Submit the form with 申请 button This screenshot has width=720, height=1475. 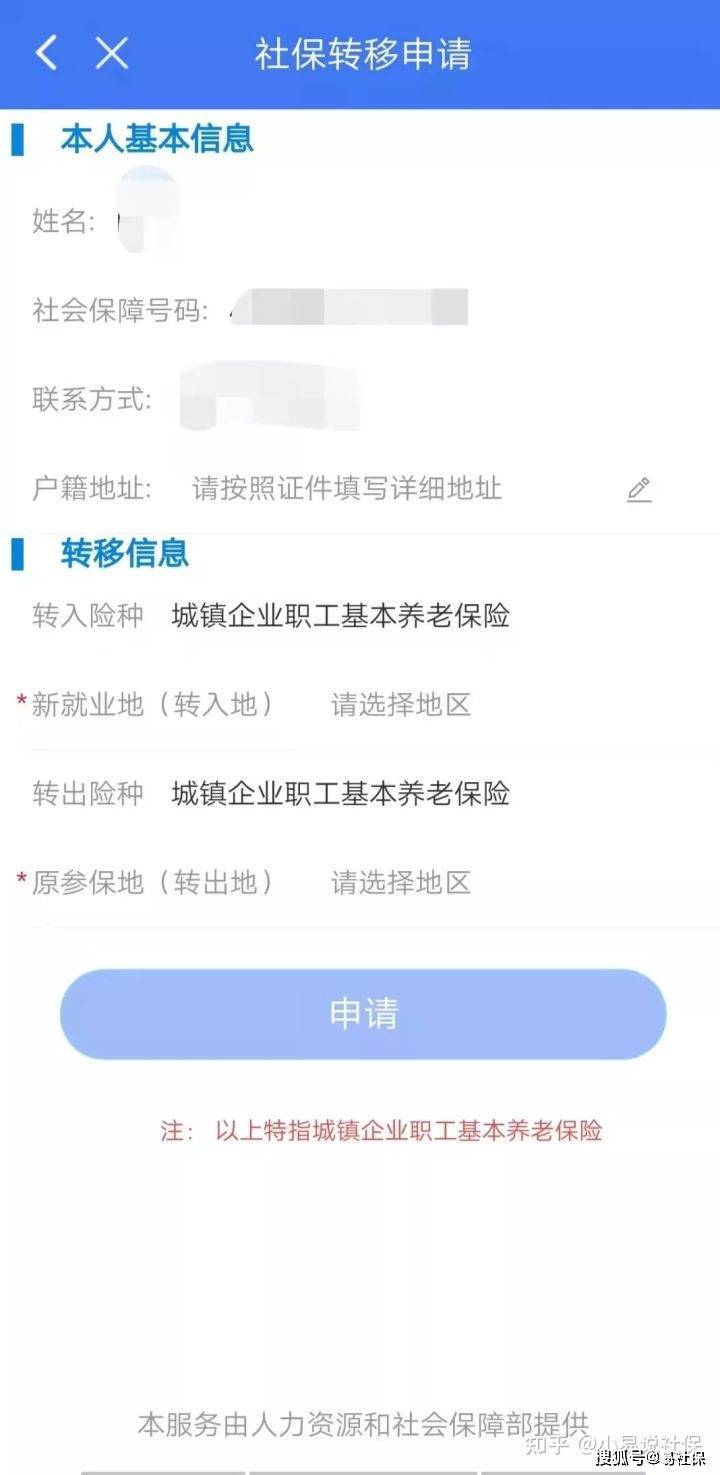363,1014
